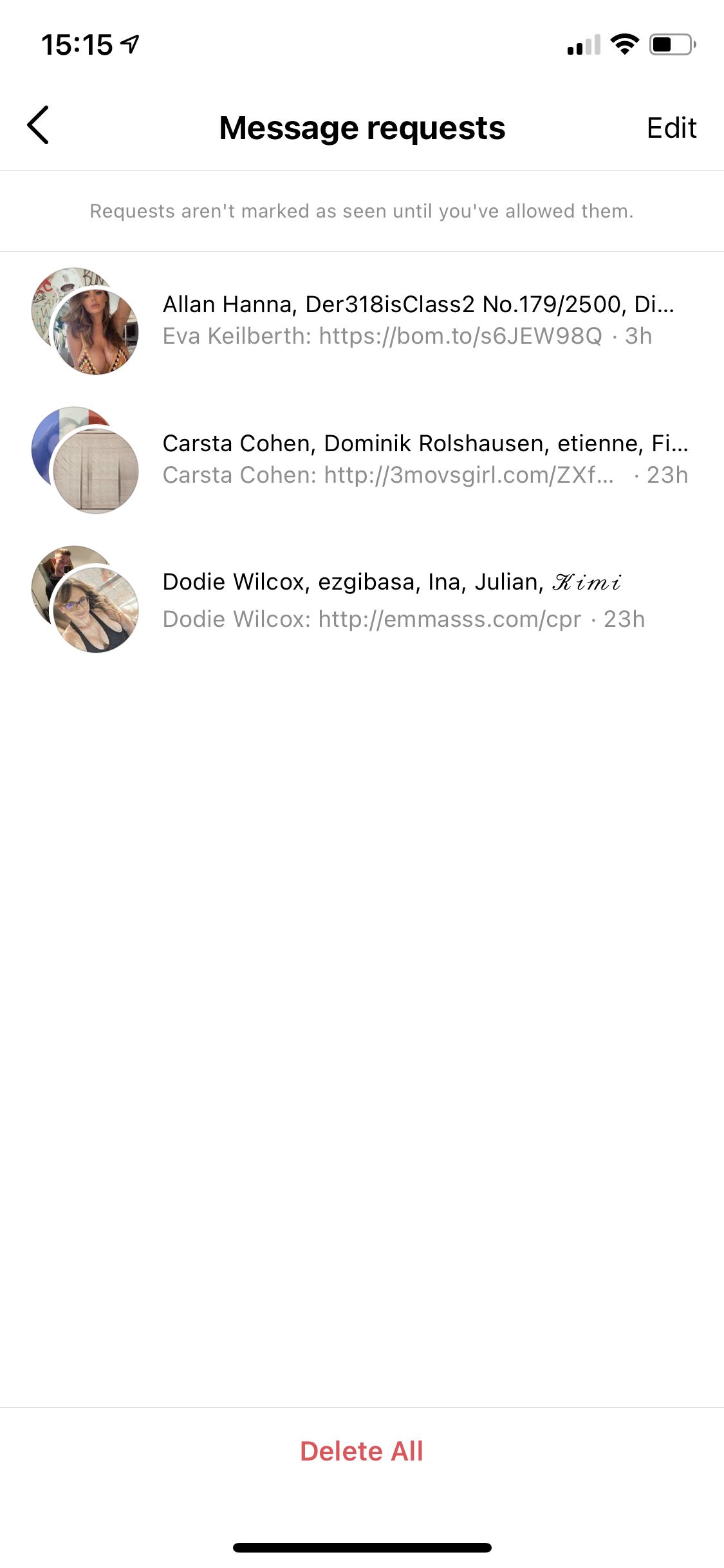This screenshot has width=724, height=1568.
Task: Open the request starting with Carsta Cohen
Action: pyautogui.click(x=425, y=459)
